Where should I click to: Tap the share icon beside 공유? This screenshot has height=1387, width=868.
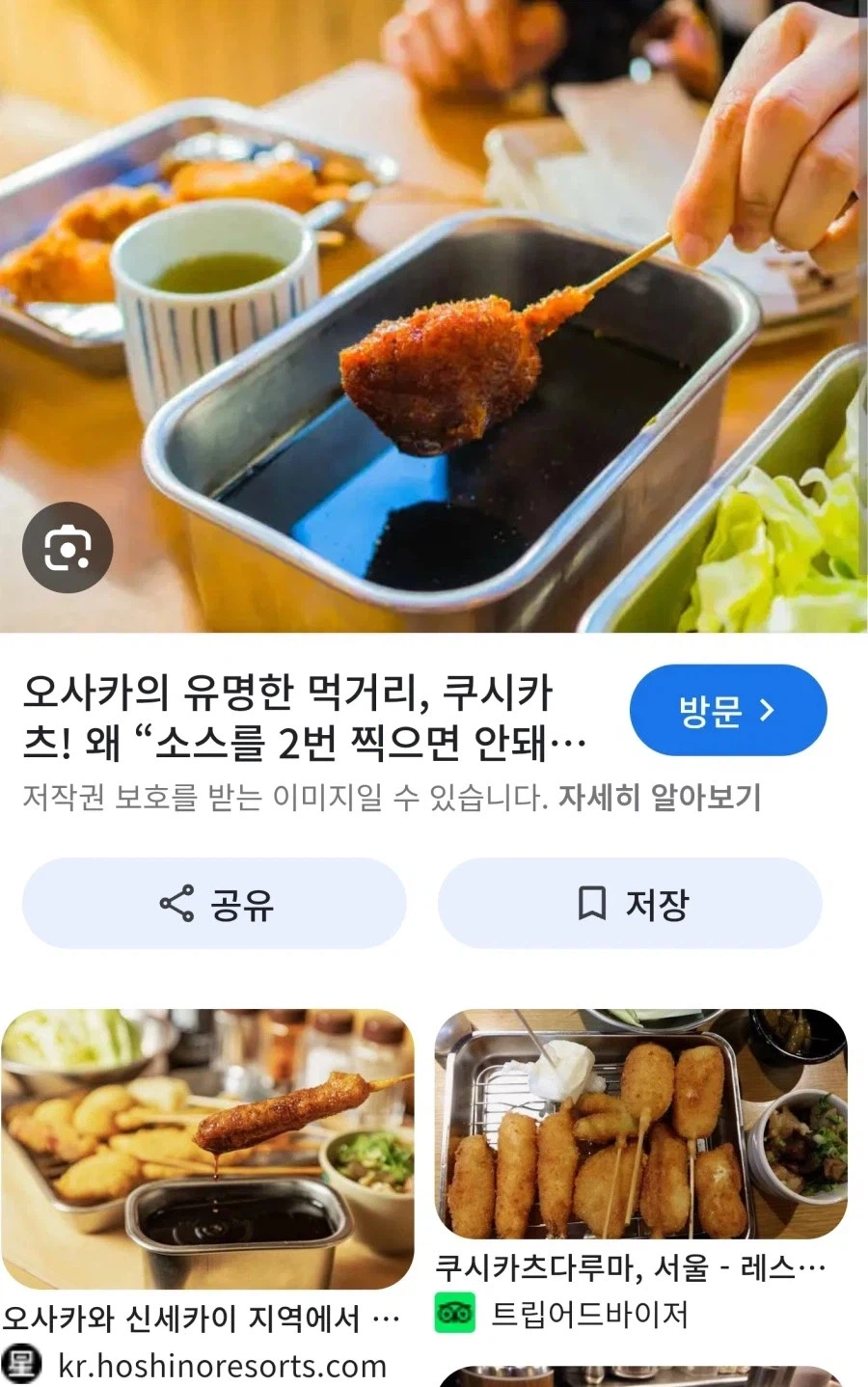pos(176,903)
